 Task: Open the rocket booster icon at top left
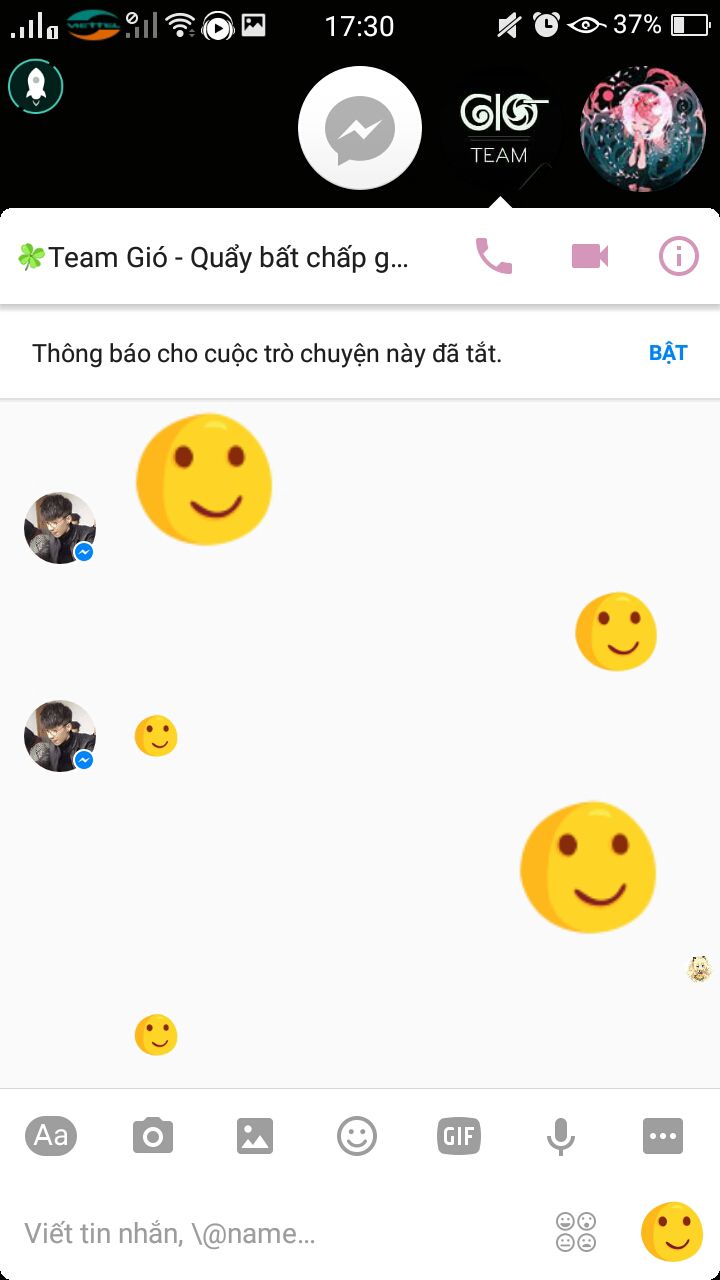coord(36,86)
